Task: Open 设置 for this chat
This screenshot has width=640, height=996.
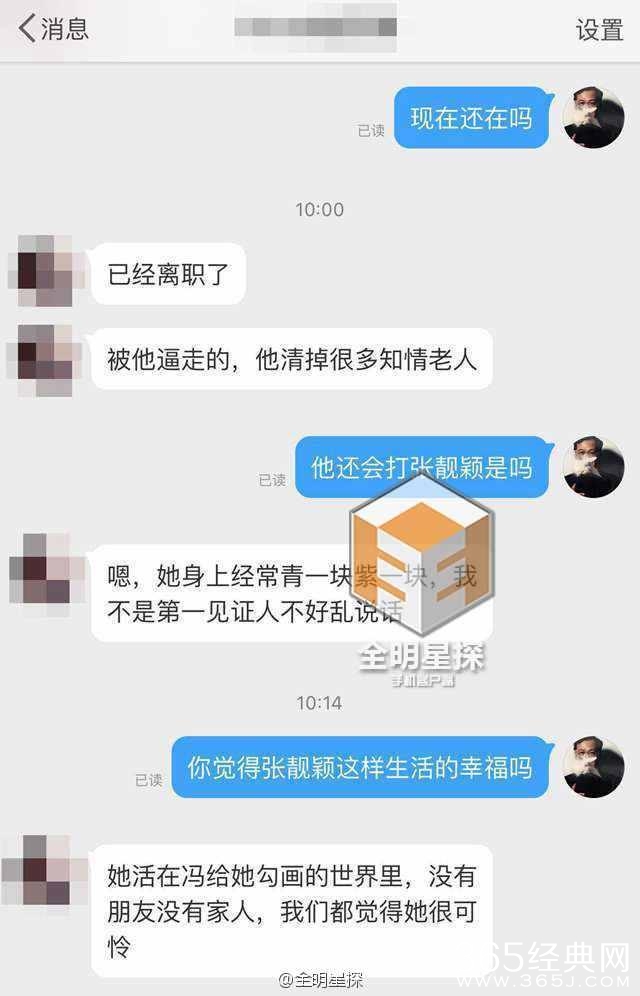Action: [x=599, y=30]
